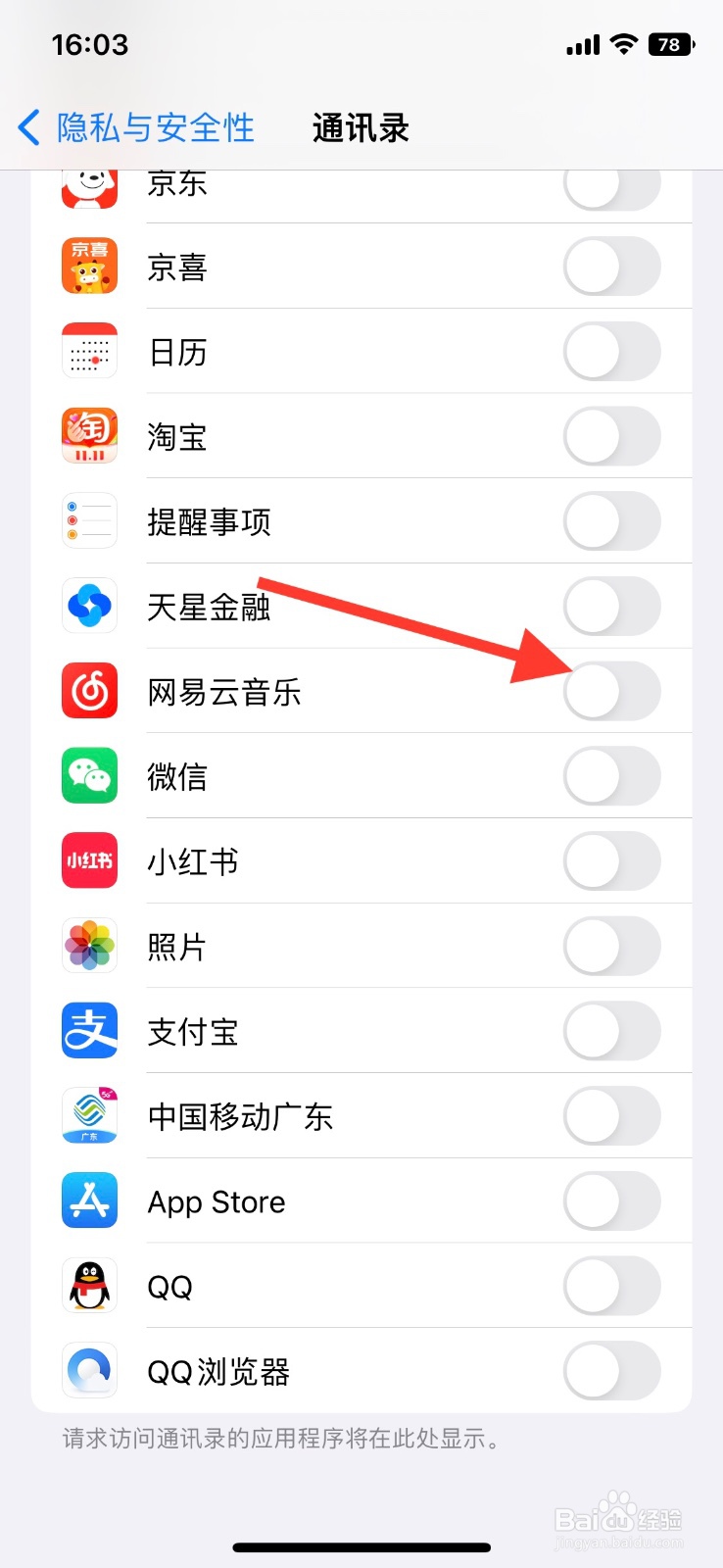
Task: Tap the QQ浏览器 browser icon
Action: (x=88, y=1371)
